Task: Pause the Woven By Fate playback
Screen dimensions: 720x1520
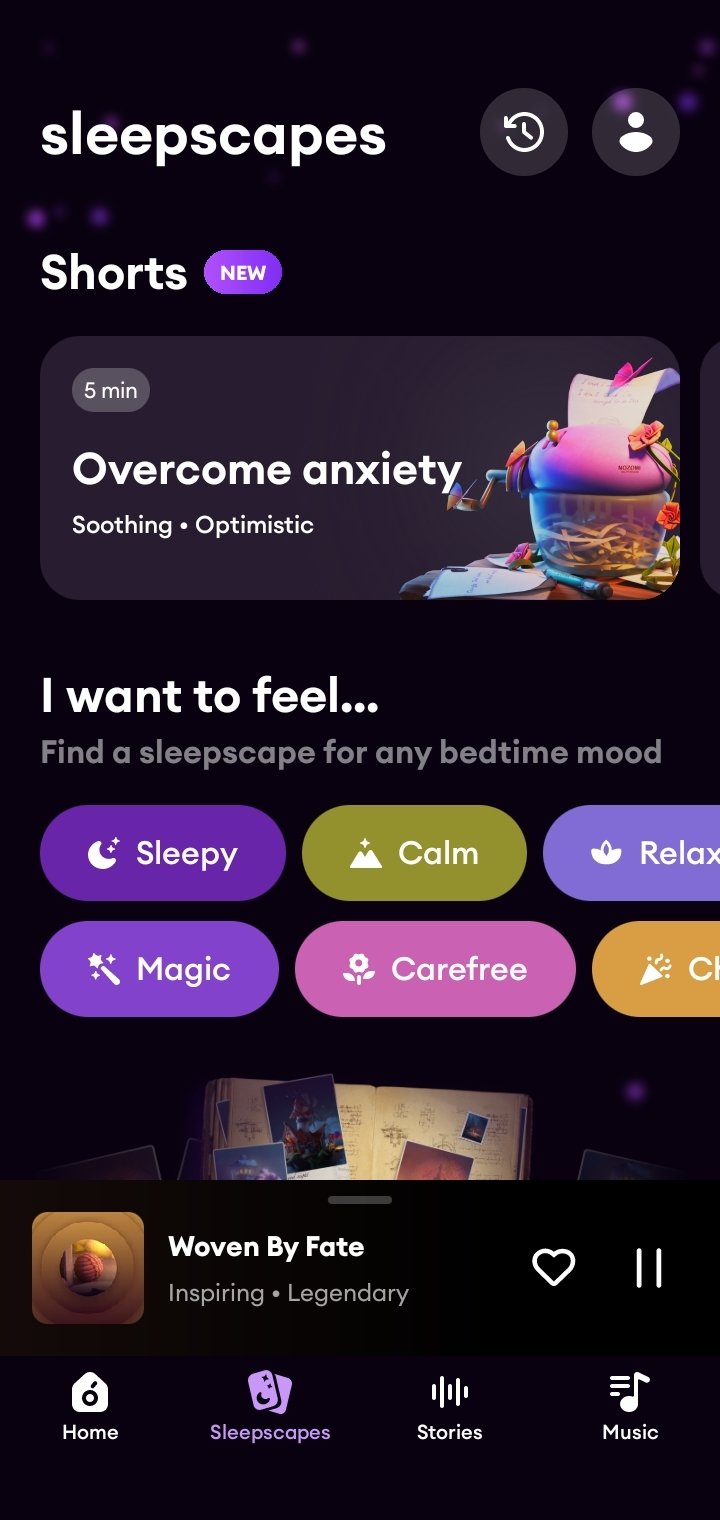Action: click(649, 1268)
